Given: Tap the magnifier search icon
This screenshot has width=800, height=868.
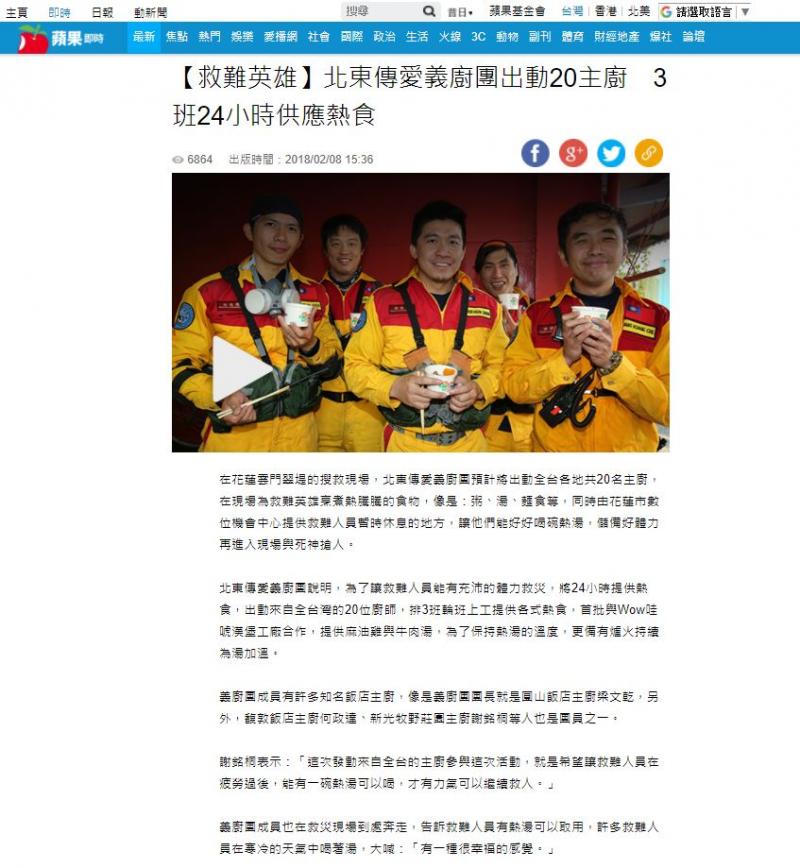Looking at the screenshot, I should [429, 11].
